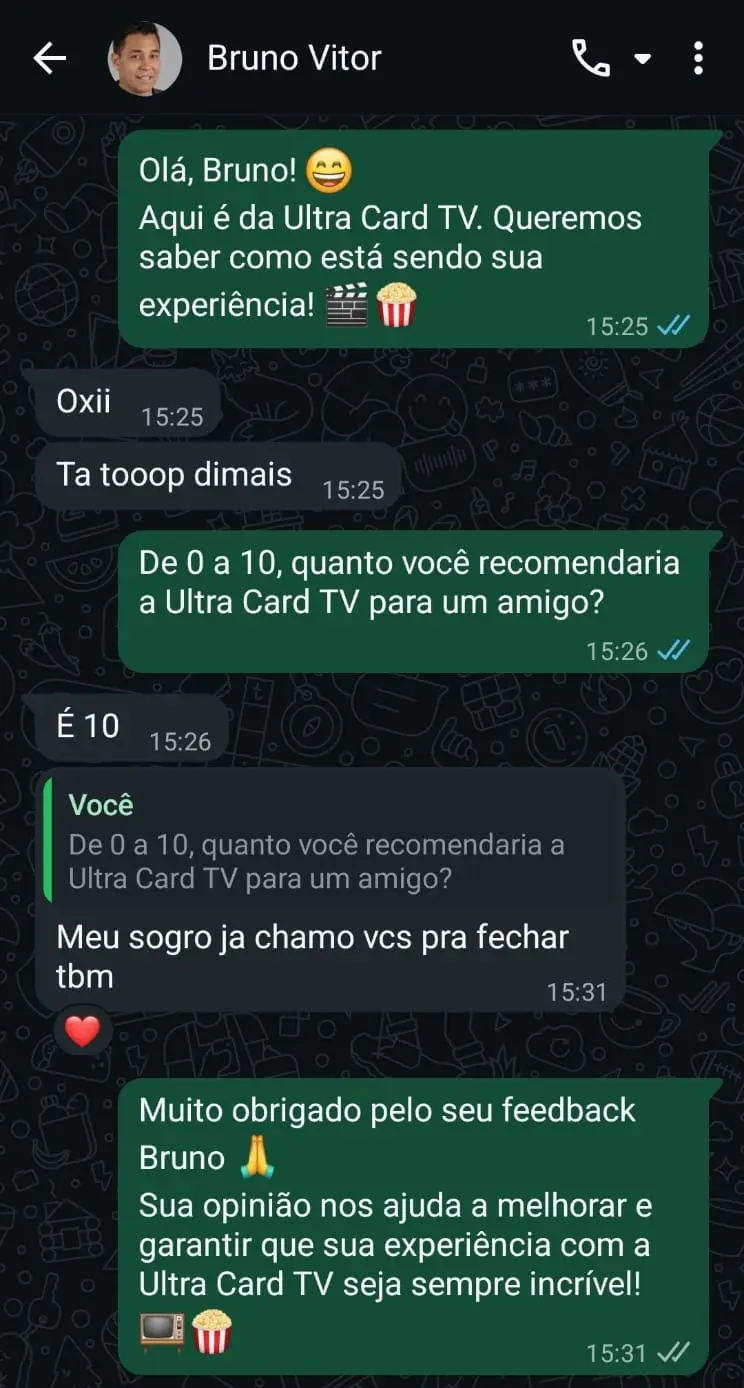Tap the back arrow to leave chat
This screenshot has height=1388, width=744.
(x=48, y=58)
